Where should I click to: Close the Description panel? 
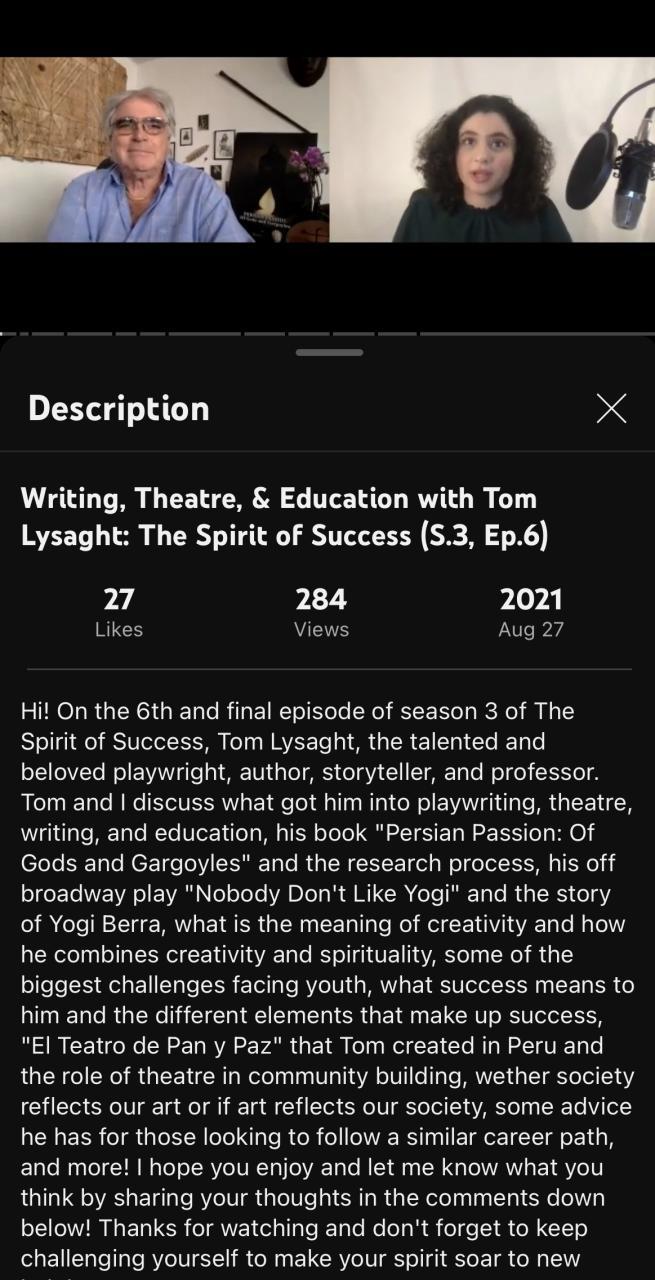611,408
